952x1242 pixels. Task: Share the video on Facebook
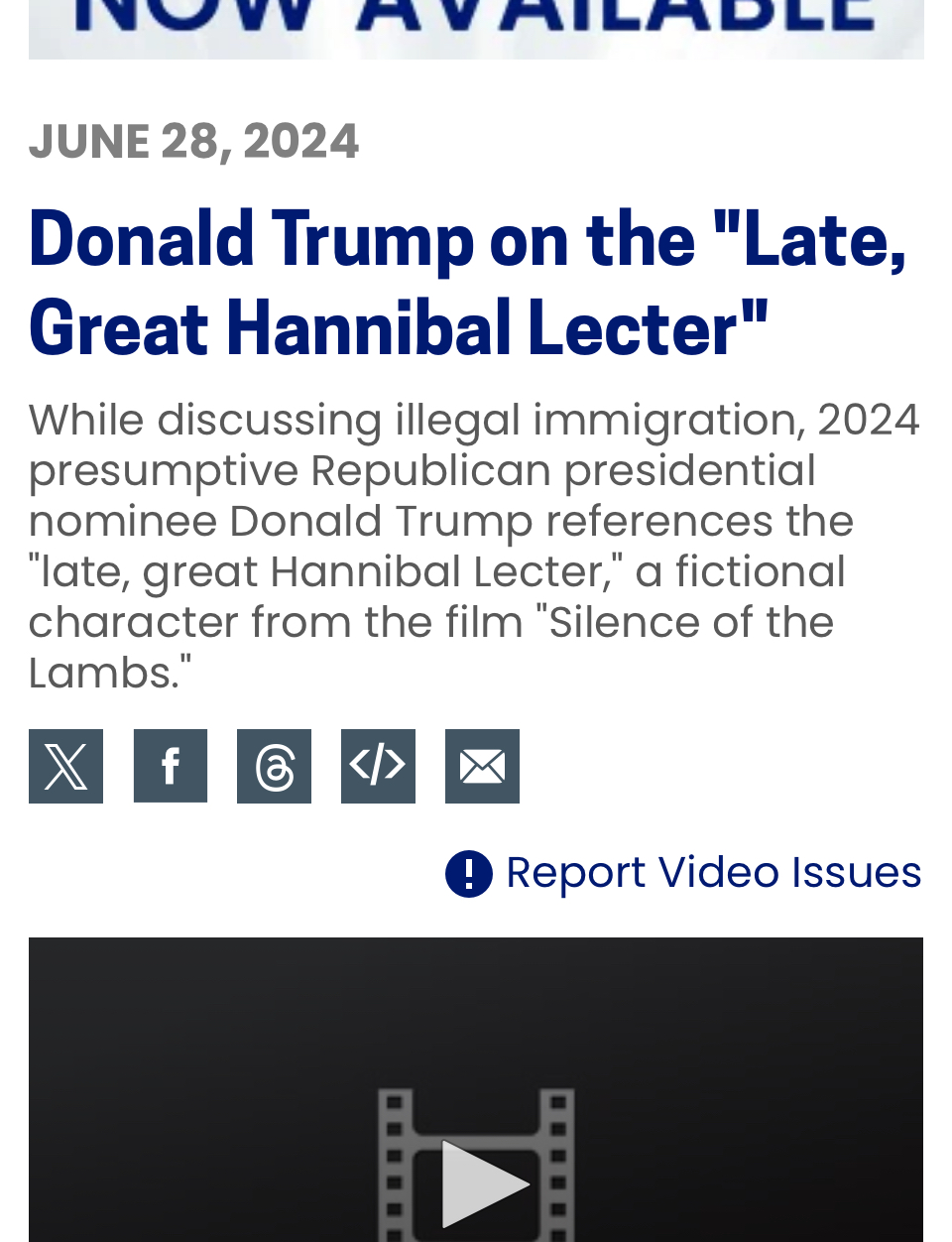pyautogui.click(x=171, y=766)
